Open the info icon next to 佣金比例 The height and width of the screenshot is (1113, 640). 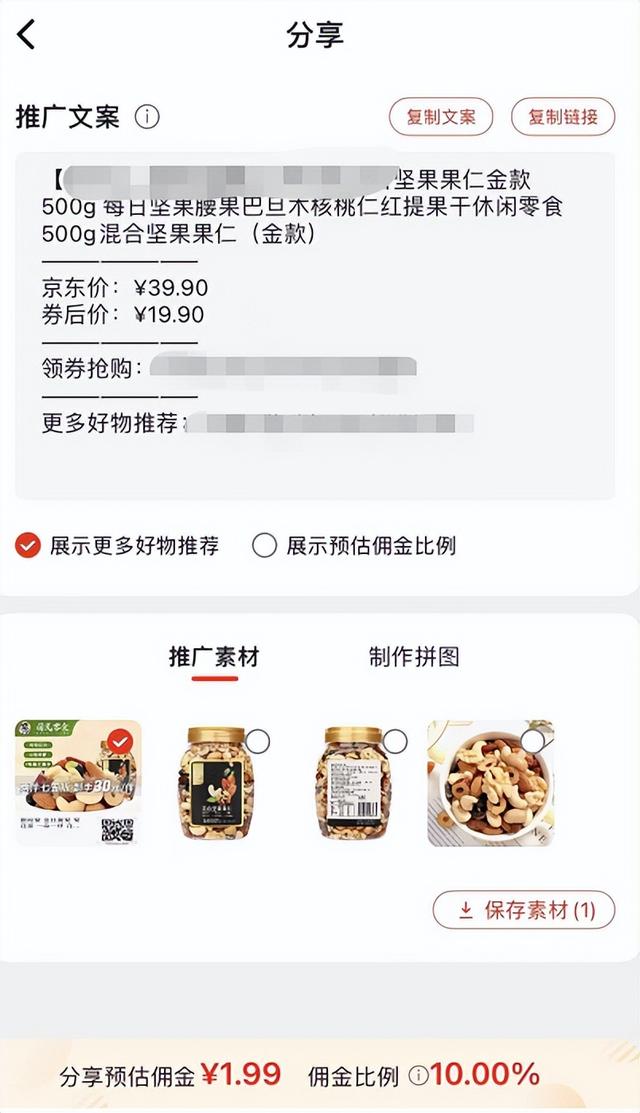418,1076
